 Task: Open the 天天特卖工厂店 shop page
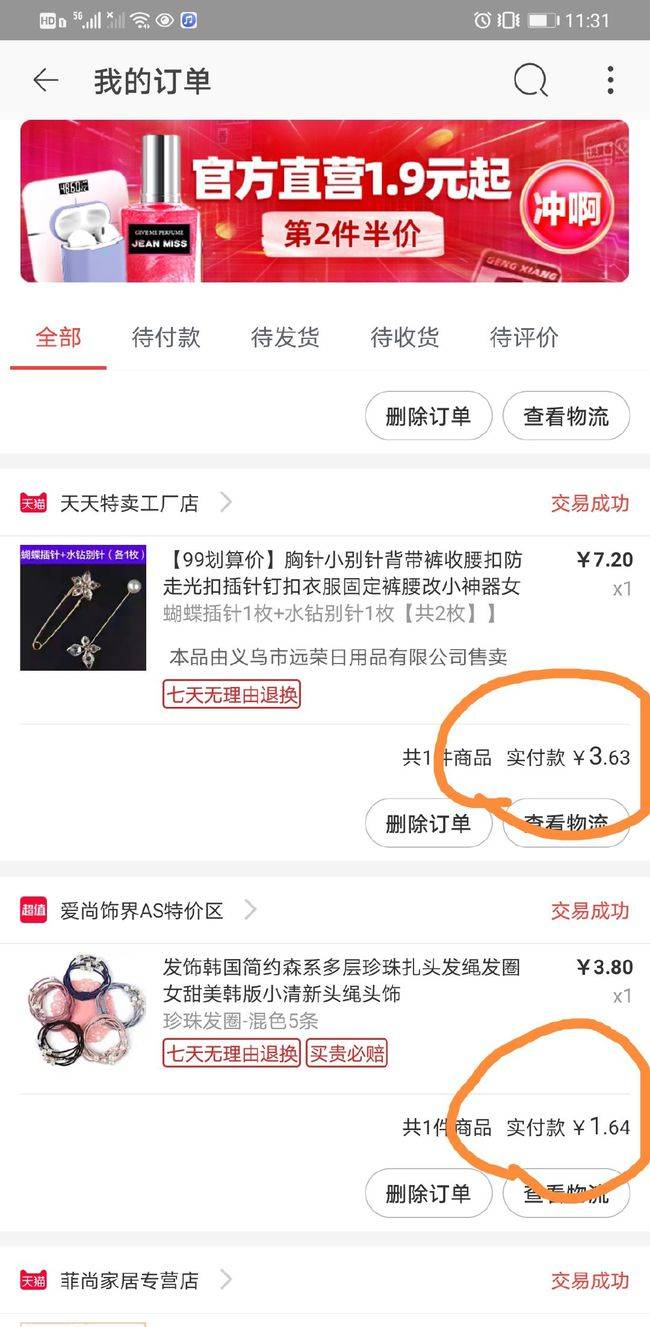[x=129, y=503]
